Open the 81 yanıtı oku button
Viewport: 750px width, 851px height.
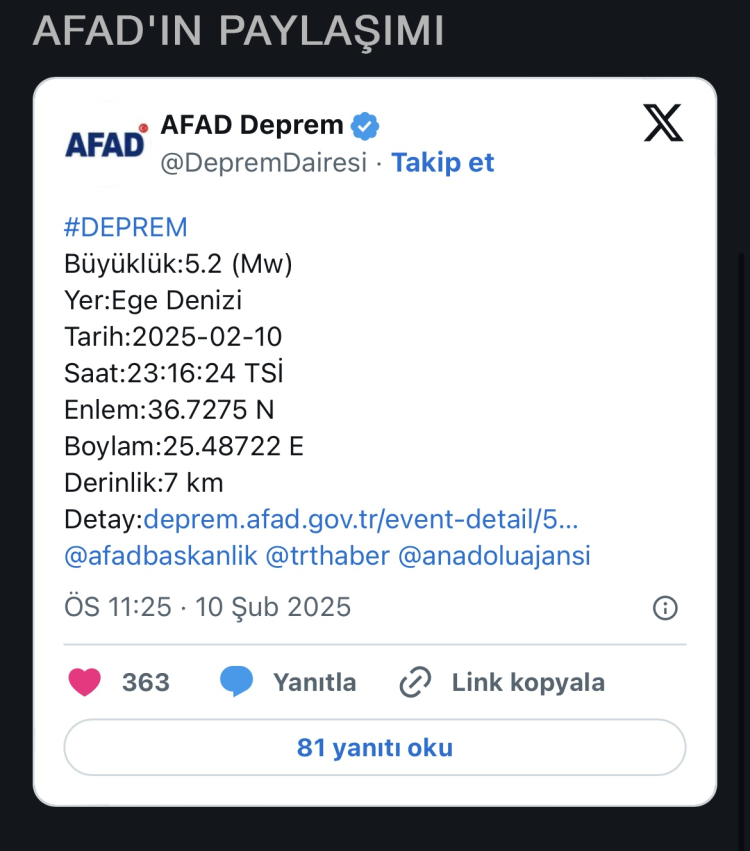[x=375, y=747]
